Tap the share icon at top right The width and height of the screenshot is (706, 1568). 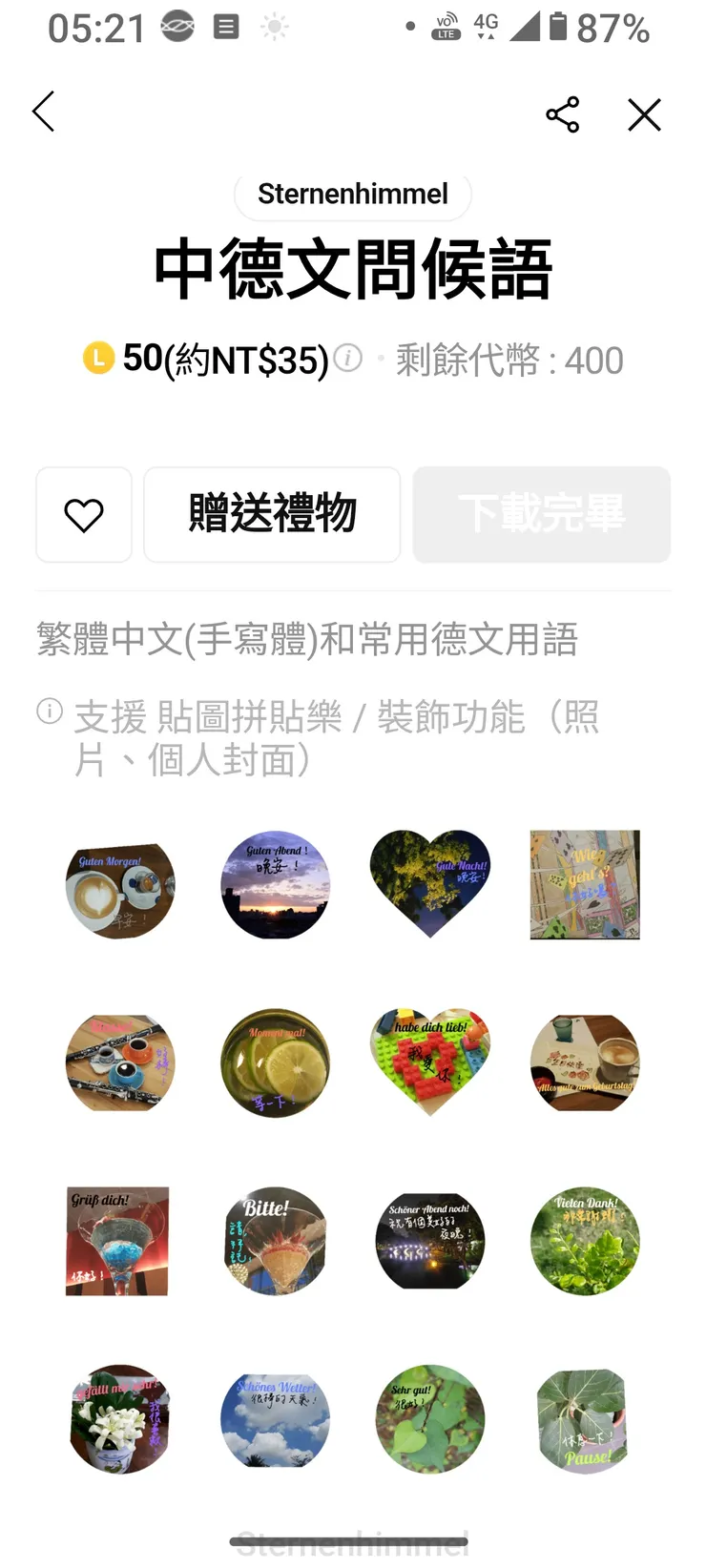563,113
